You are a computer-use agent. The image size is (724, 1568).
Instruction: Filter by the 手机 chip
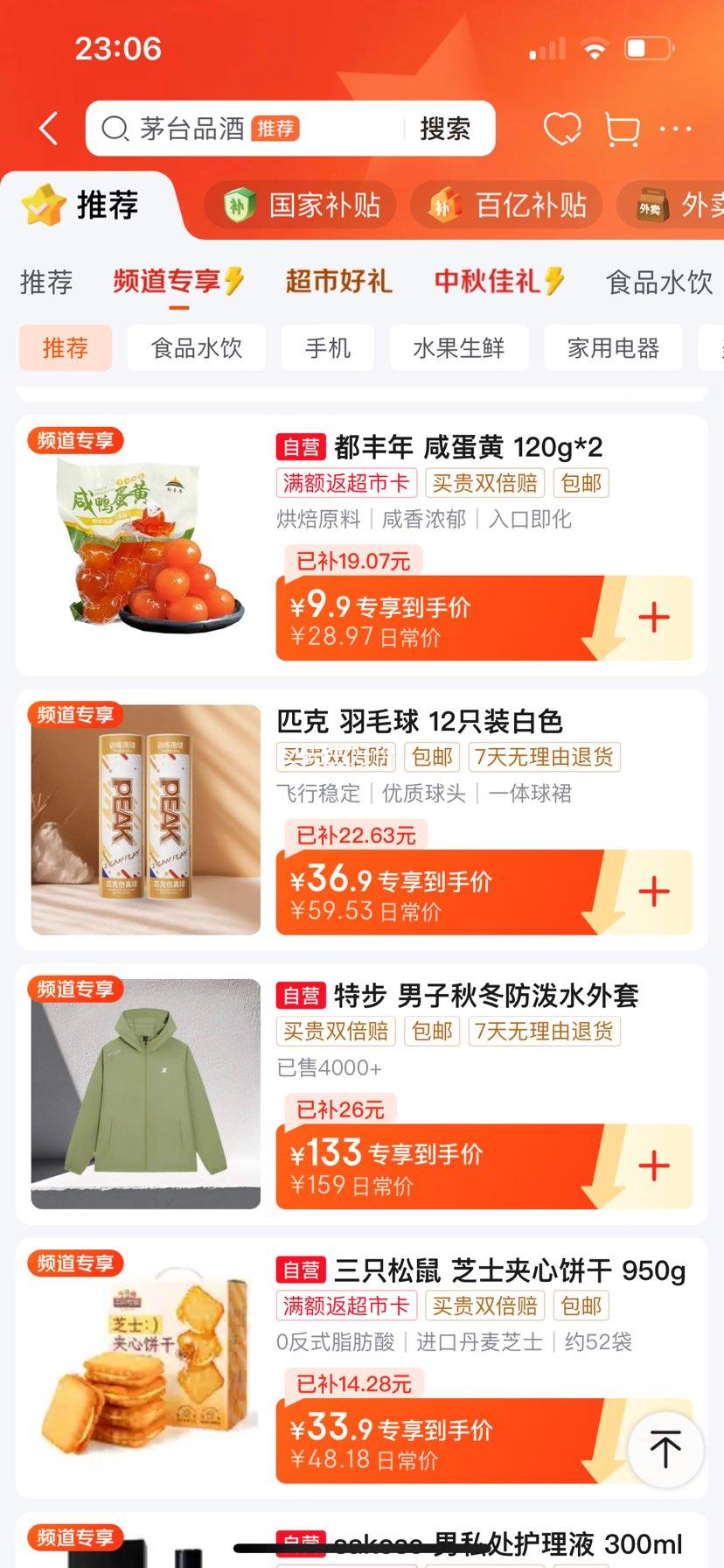328,348
